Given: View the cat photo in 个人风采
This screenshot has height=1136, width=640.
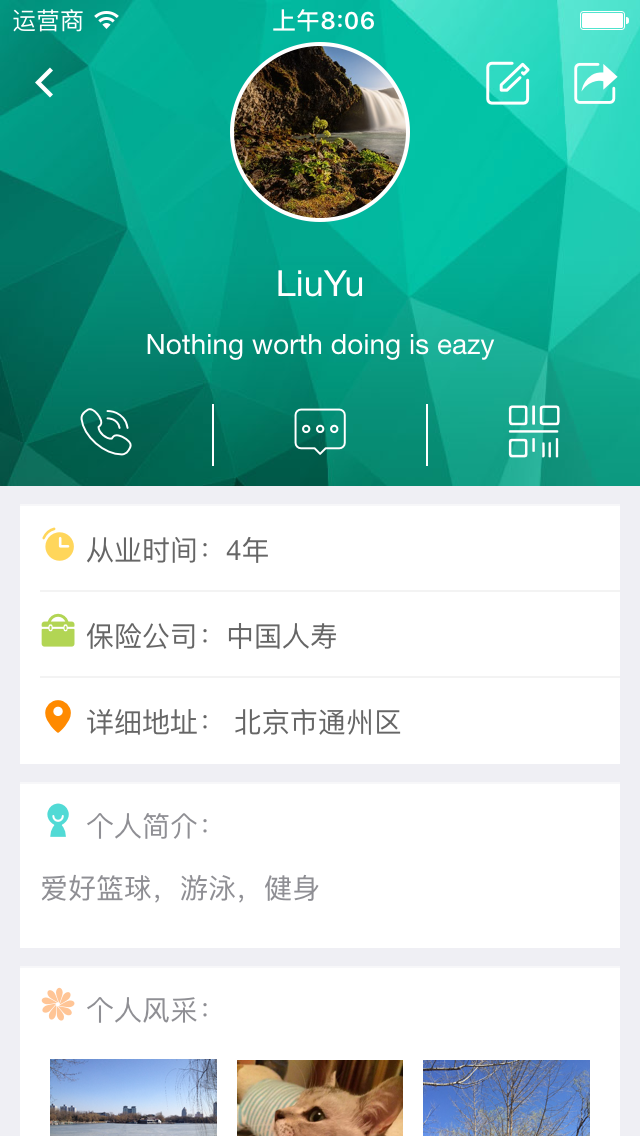Looking at the screenshot, I should (320, 1097).
